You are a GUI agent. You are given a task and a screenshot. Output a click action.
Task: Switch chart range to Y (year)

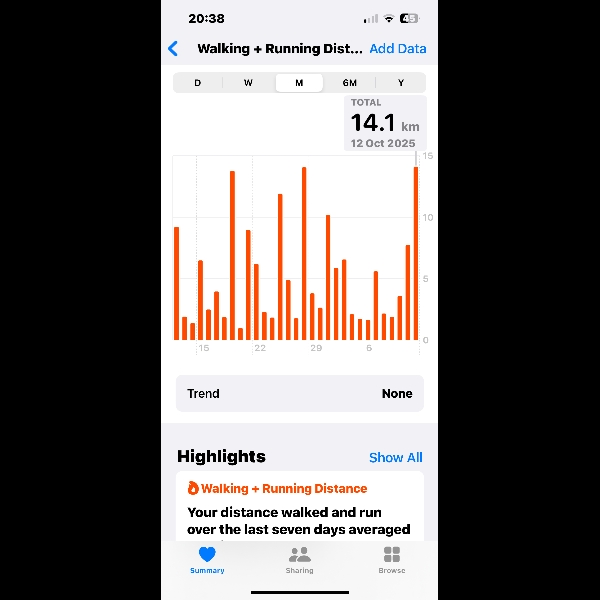coord(401,83)
